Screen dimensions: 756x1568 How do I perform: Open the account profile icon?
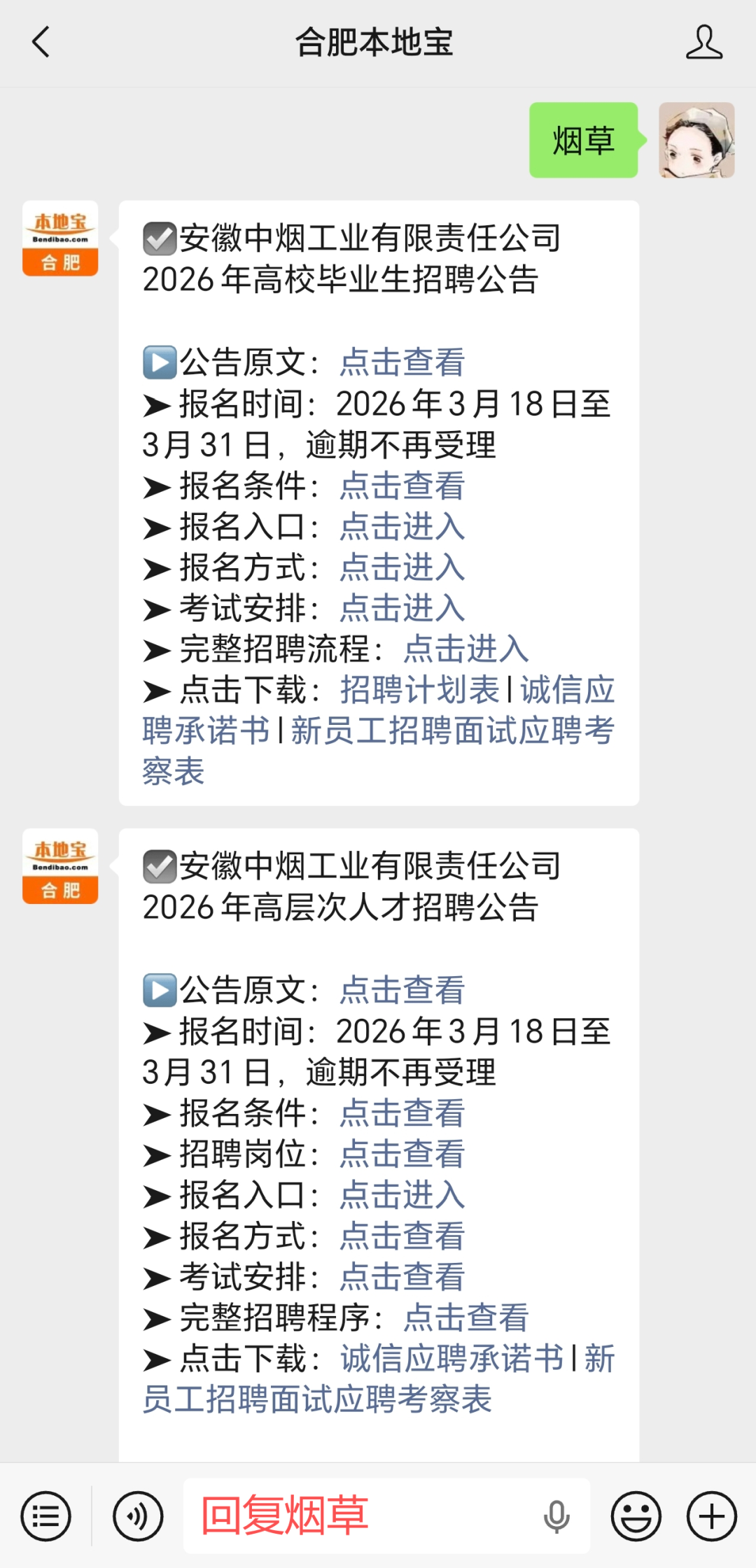[703, 42]
